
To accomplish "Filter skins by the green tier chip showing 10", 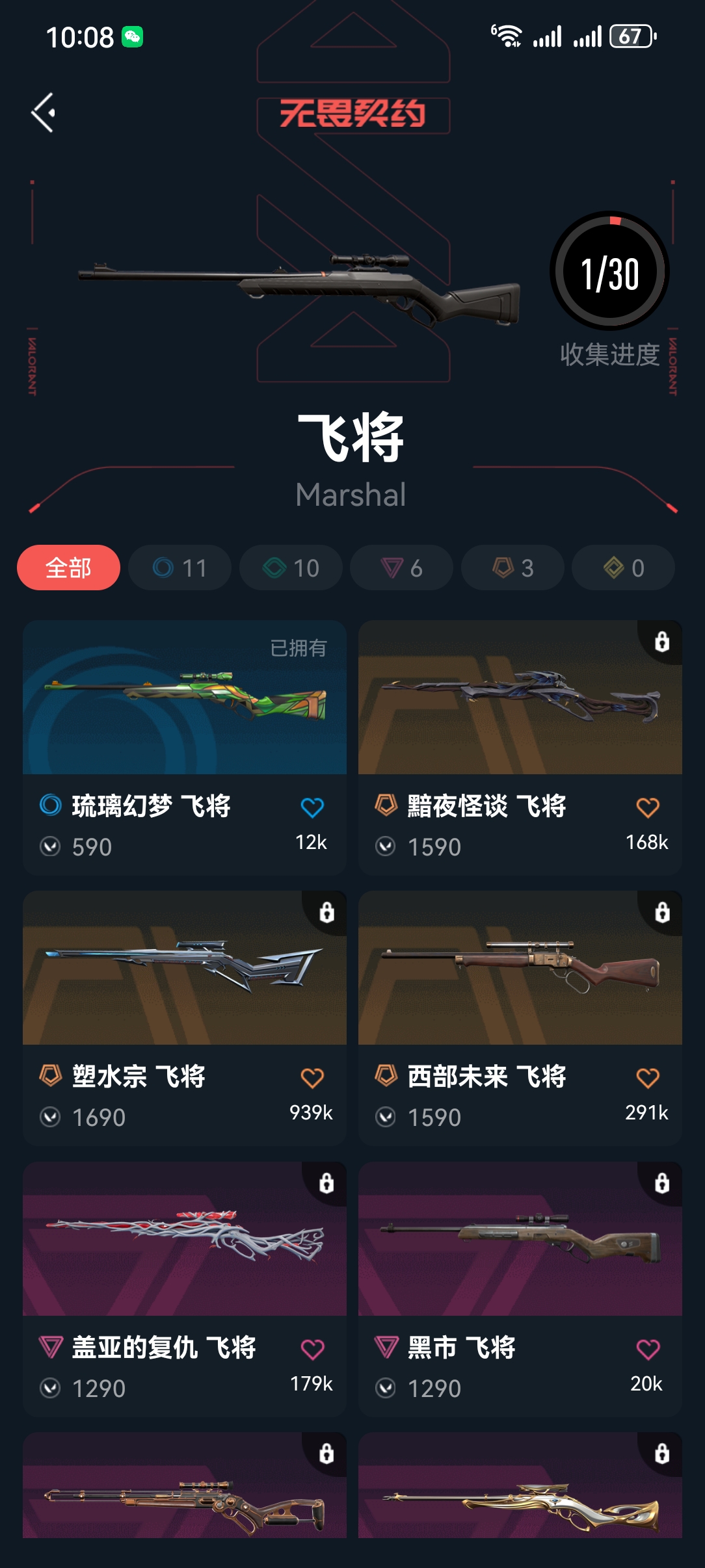I will [291, 568].
